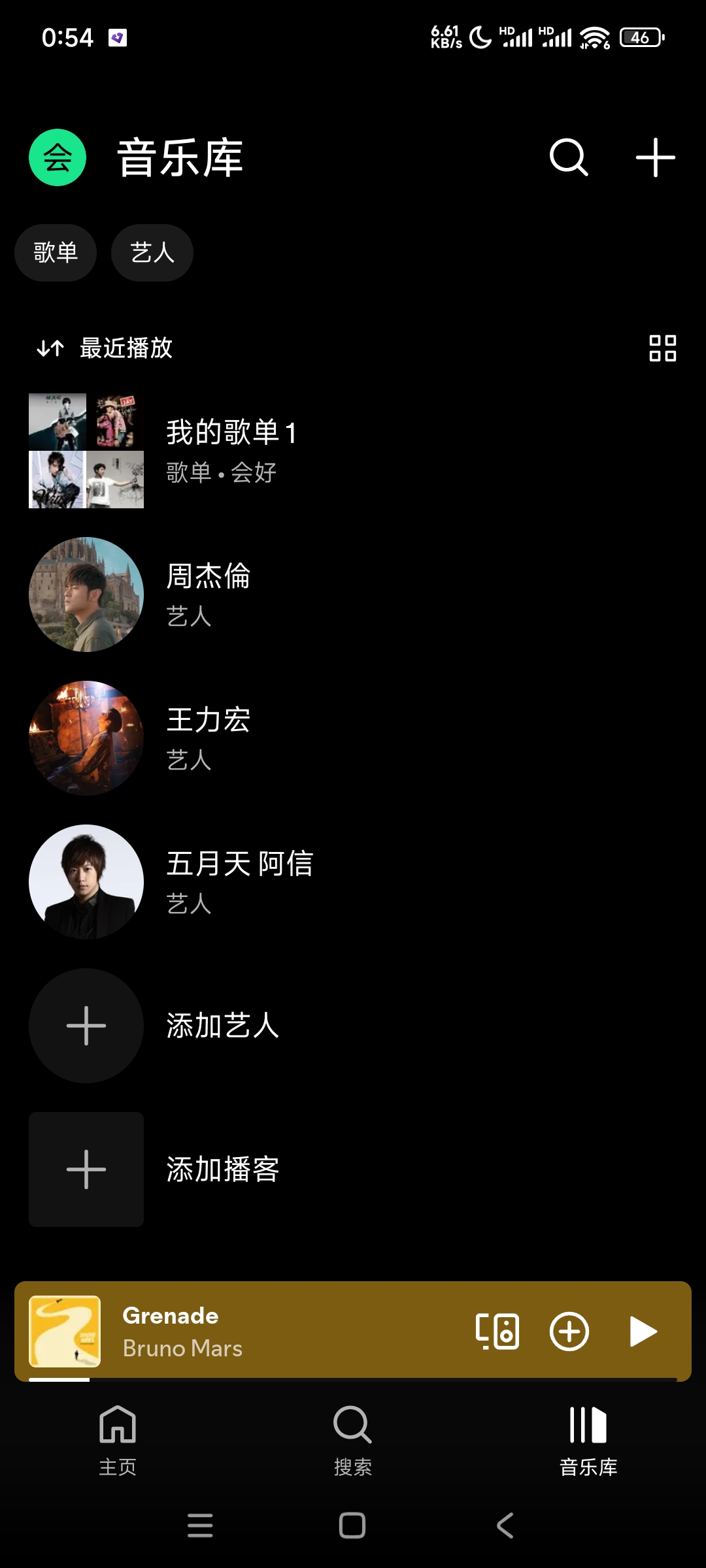The image size is (706, 1568).
Task: Filter library by 歌单 chip
Action: [56, 253]
